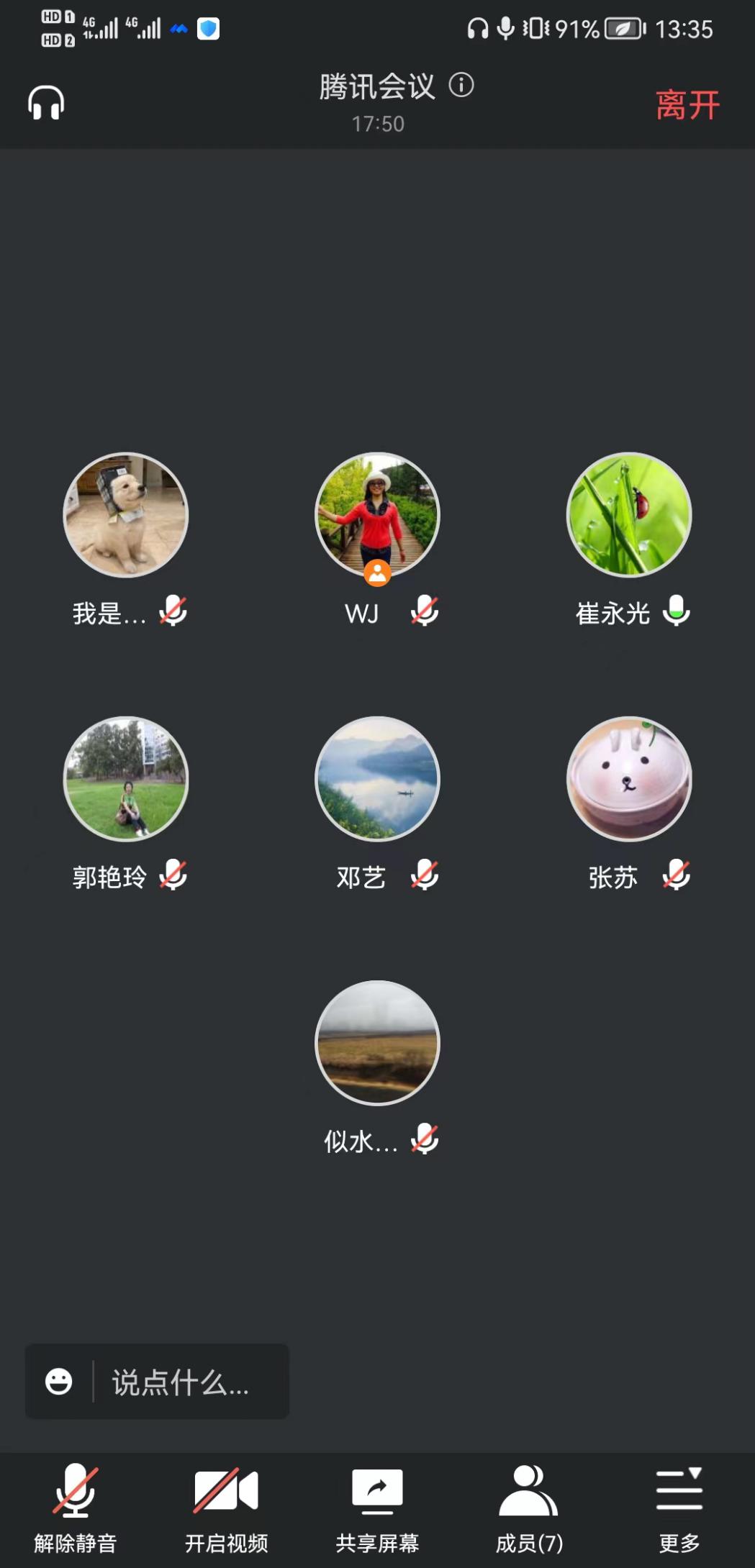Select the 似水… participant avatar

(377, 1043)
